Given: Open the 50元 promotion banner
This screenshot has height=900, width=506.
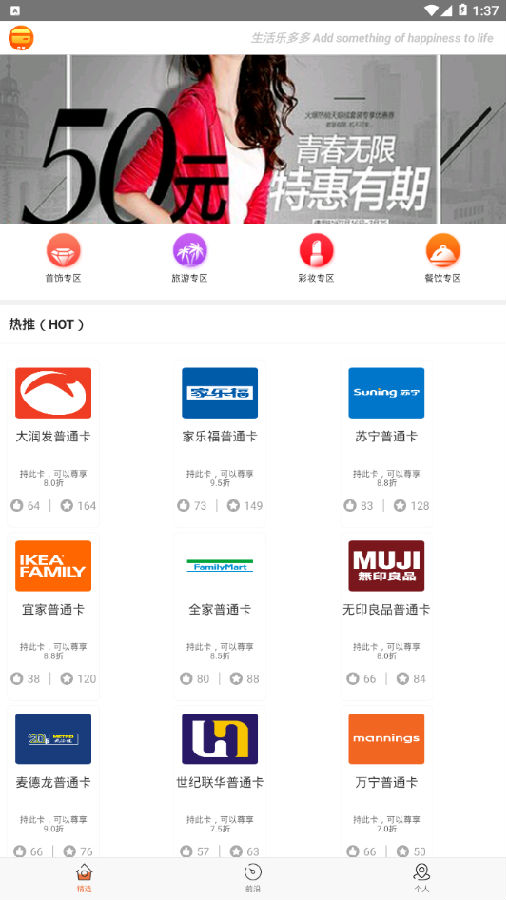Looking at the screenshot, I should 253,139.
